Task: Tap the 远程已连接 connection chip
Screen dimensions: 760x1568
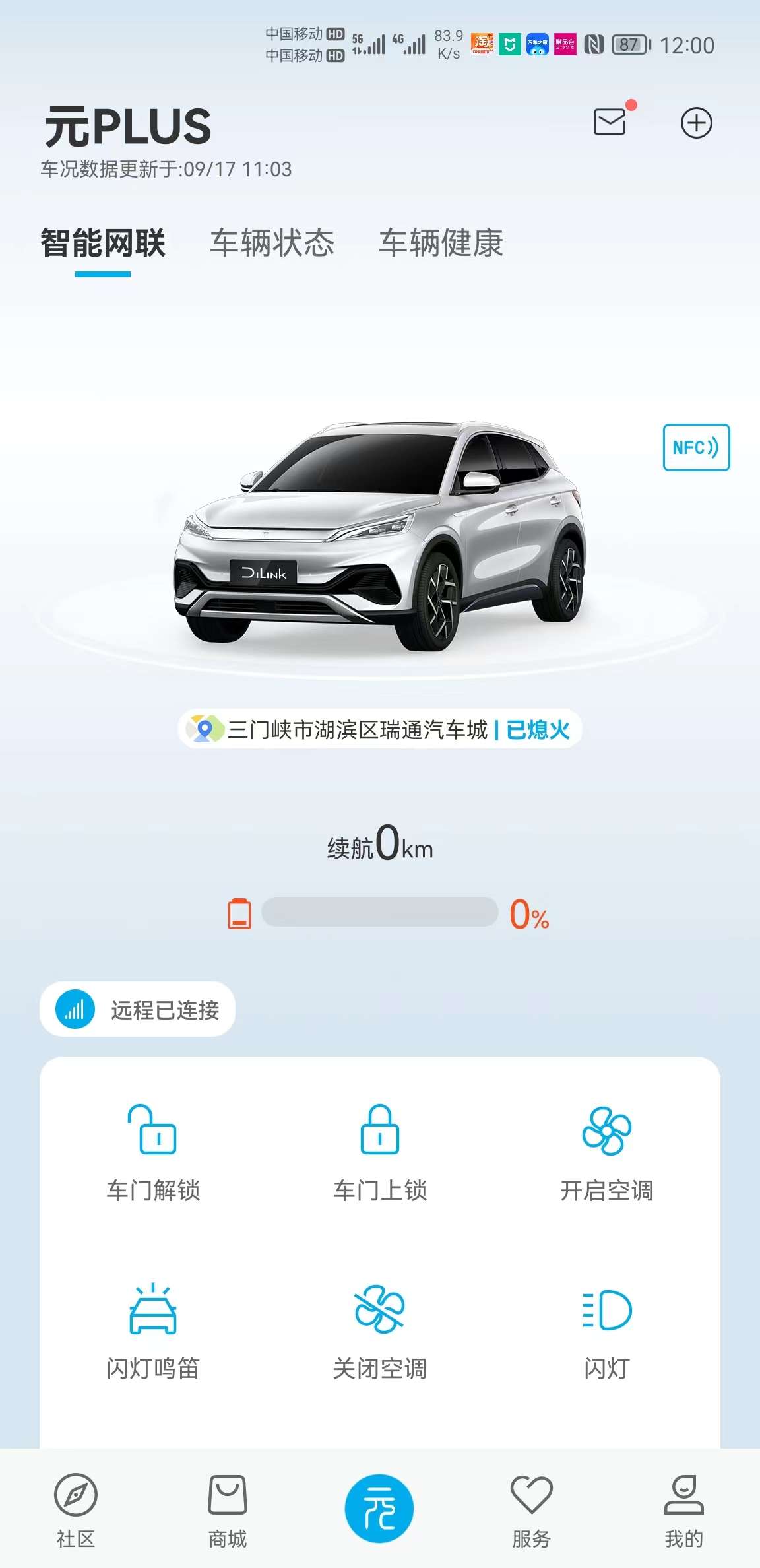Action: [138, 1009]
